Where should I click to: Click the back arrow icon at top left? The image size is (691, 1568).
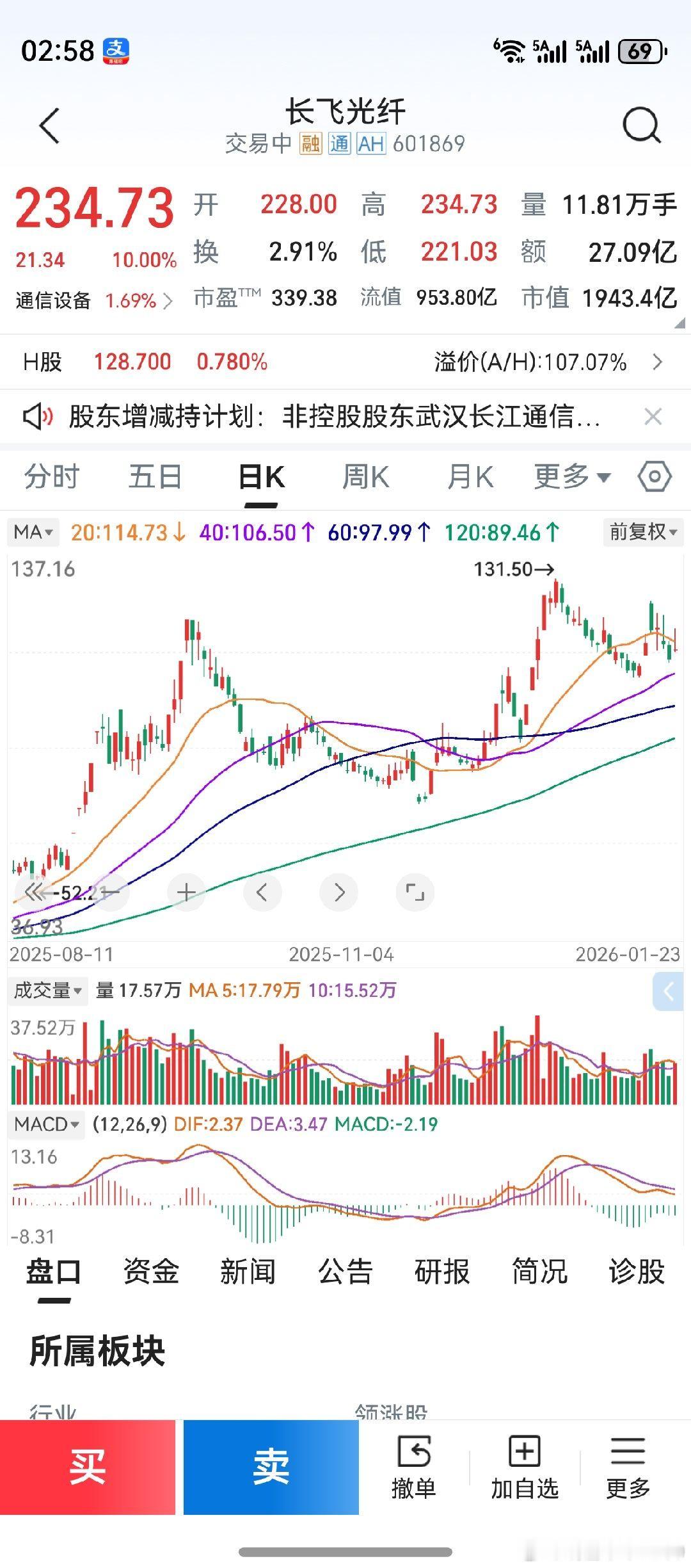[x=50, y=126]
